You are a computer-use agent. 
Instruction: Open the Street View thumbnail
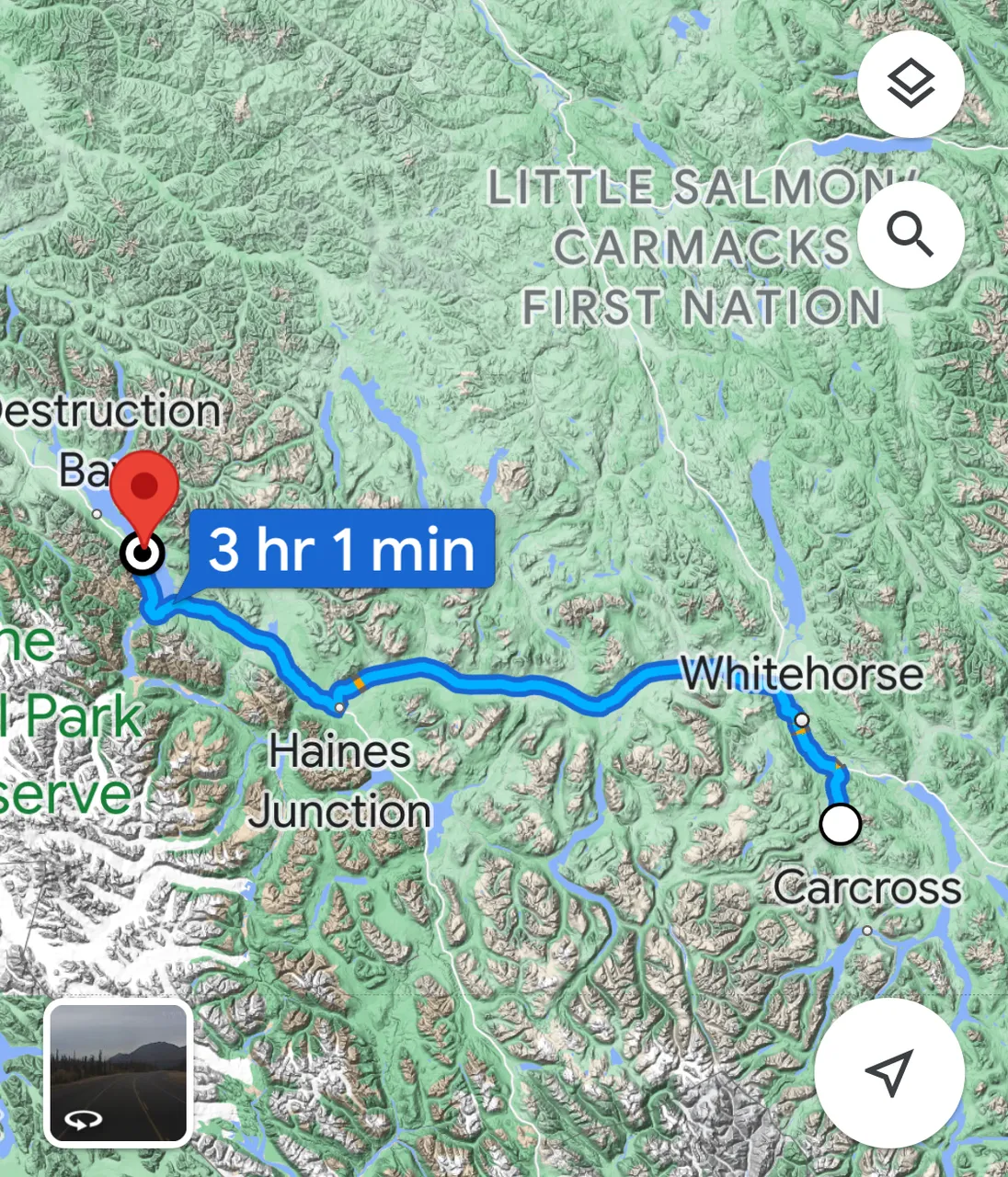click(x=119, y=1073)
